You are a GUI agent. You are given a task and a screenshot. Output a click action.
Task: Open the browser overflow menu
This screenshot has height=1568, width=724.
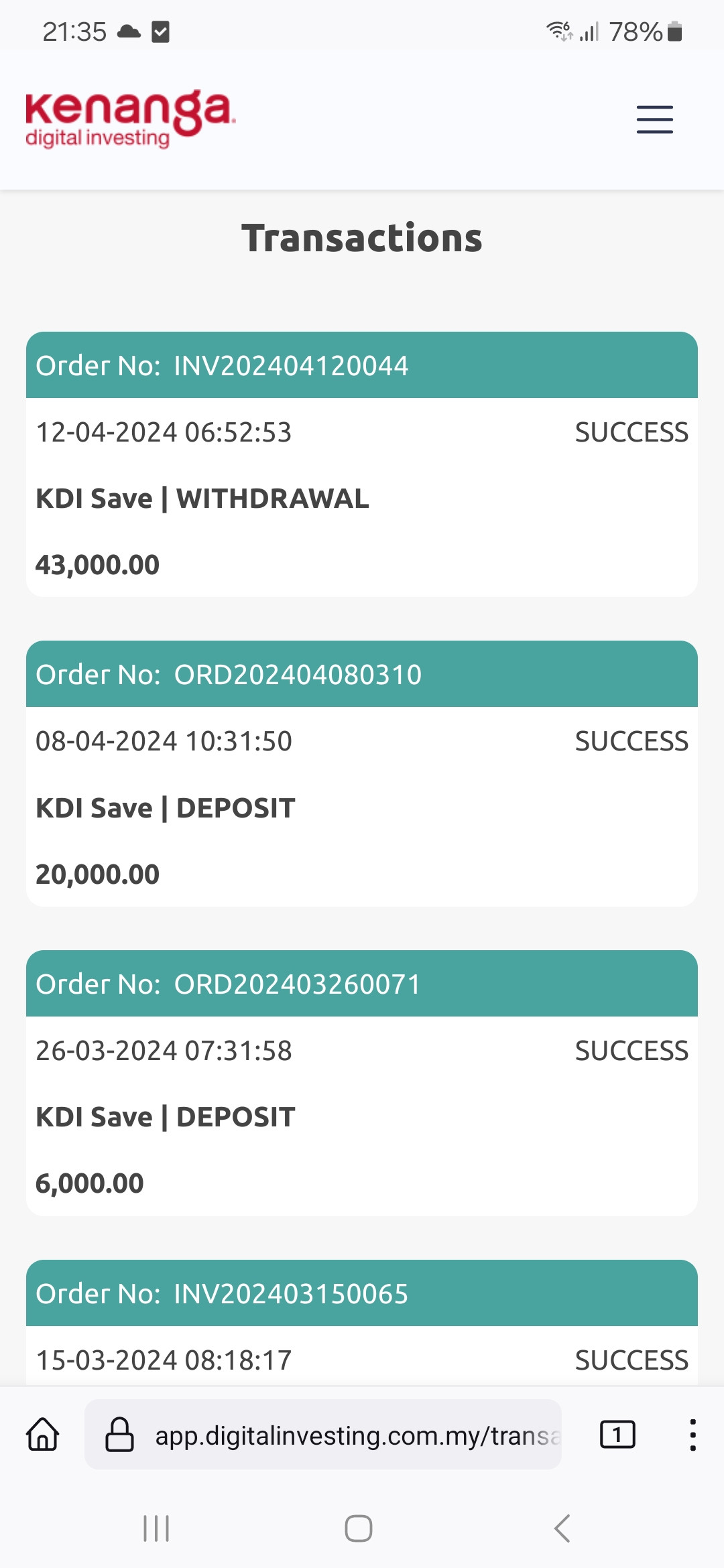(x=692, y=1435)
